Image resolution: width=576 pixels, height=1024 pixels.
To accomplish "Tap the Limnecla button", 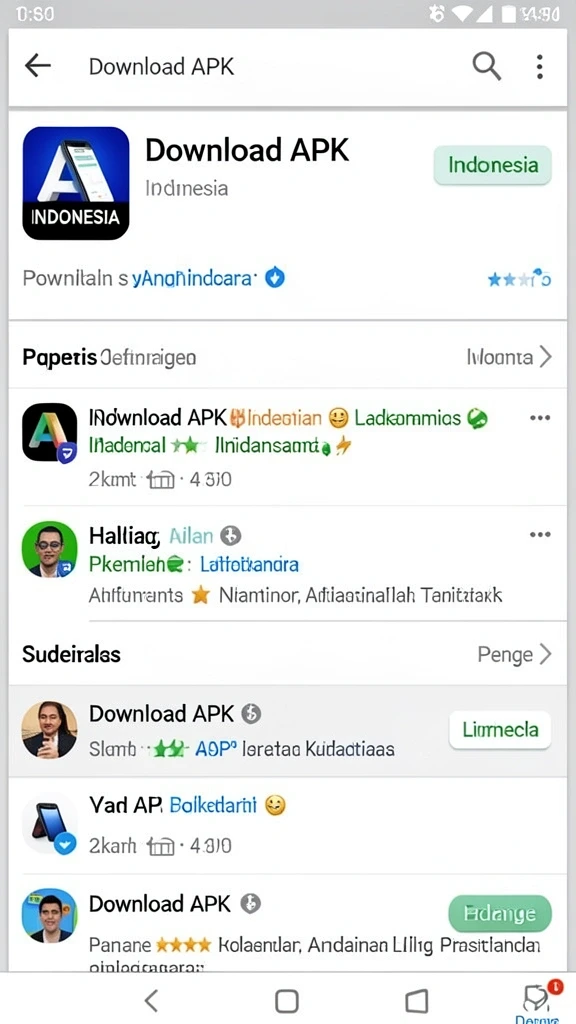I will click(500, 729).
